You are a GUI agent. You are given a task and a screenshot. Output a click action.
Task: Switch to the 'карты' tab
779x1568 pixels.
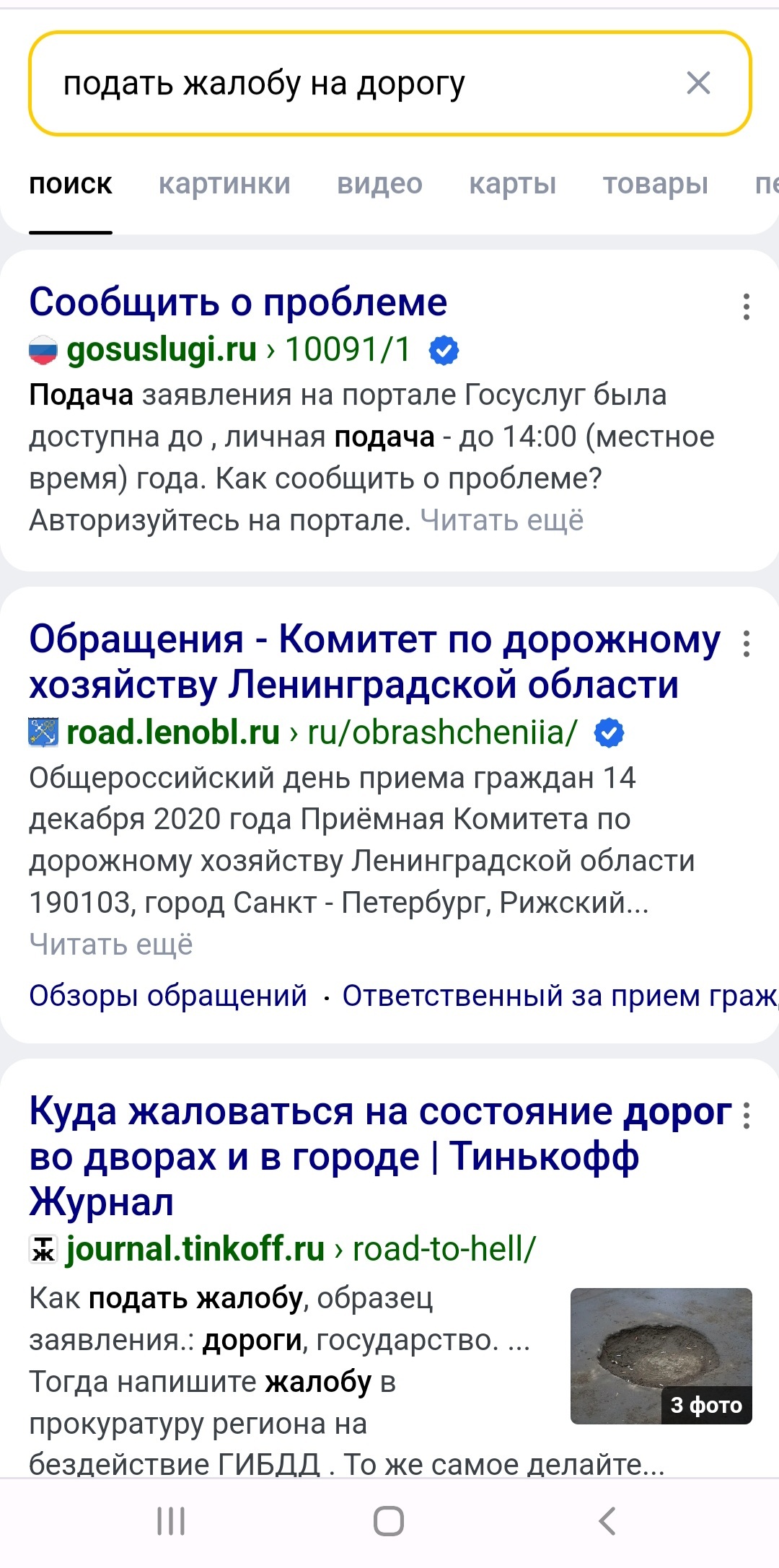pyautogui.click(x=512, y=184)
